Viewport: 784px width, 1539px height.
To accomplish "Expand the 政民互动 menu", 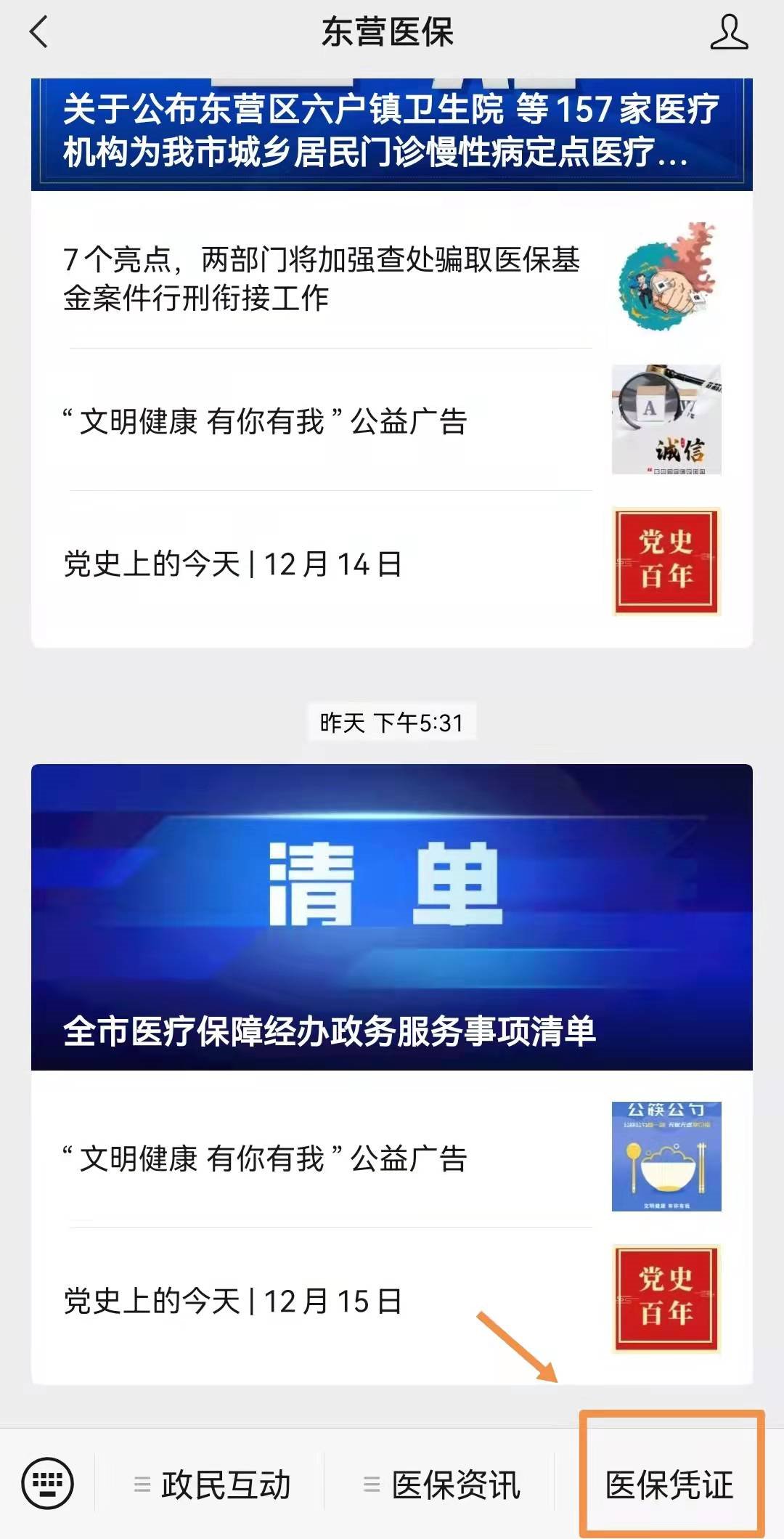I will (x=212, y=1485).
